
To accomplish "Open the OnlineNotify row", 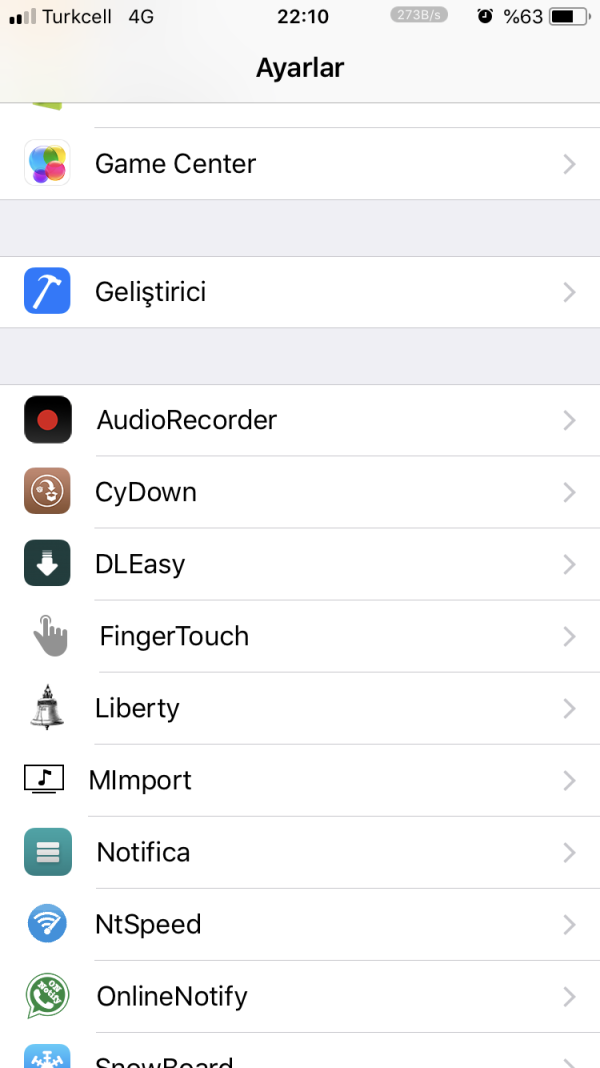I will pos(300,996).
